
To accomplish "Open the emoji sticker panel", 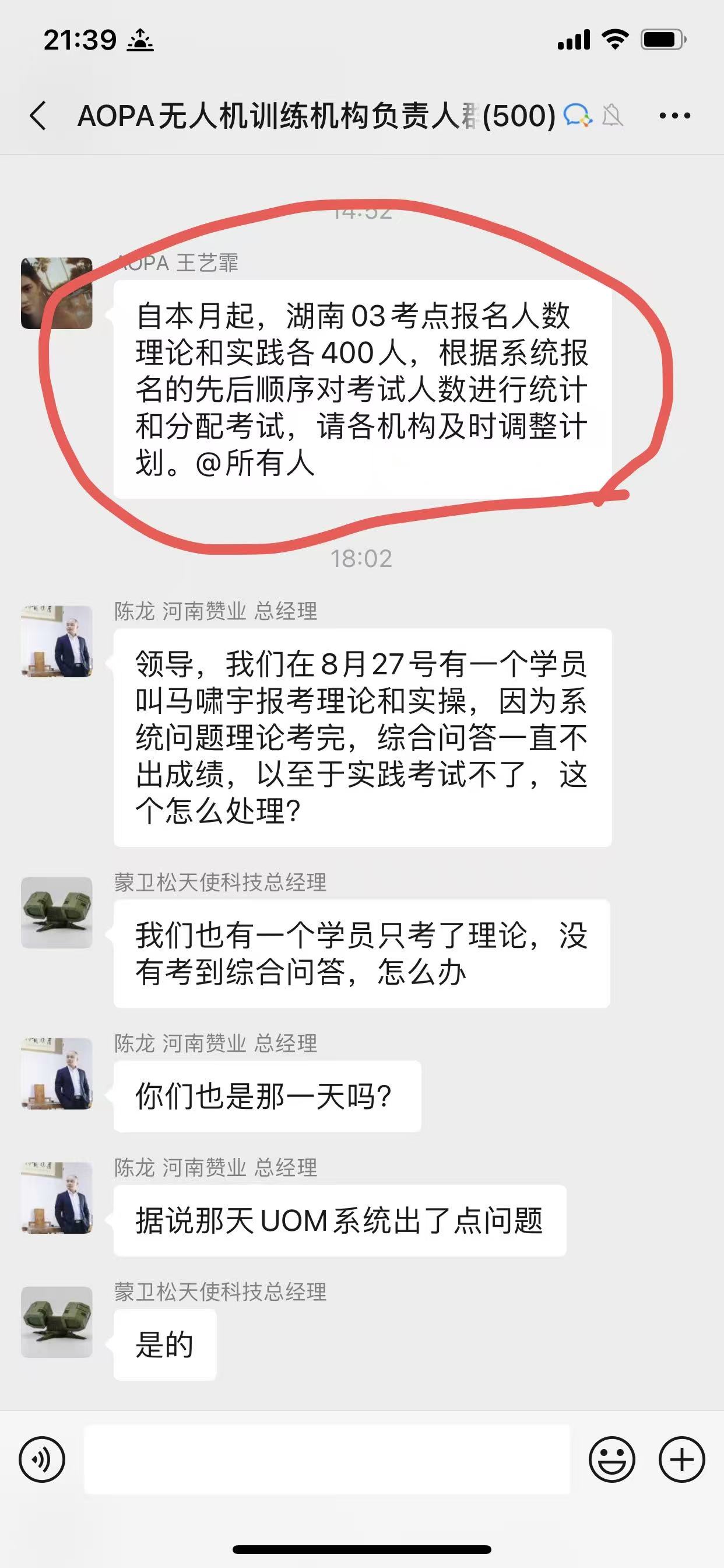I will click(x=611, y=1459).
